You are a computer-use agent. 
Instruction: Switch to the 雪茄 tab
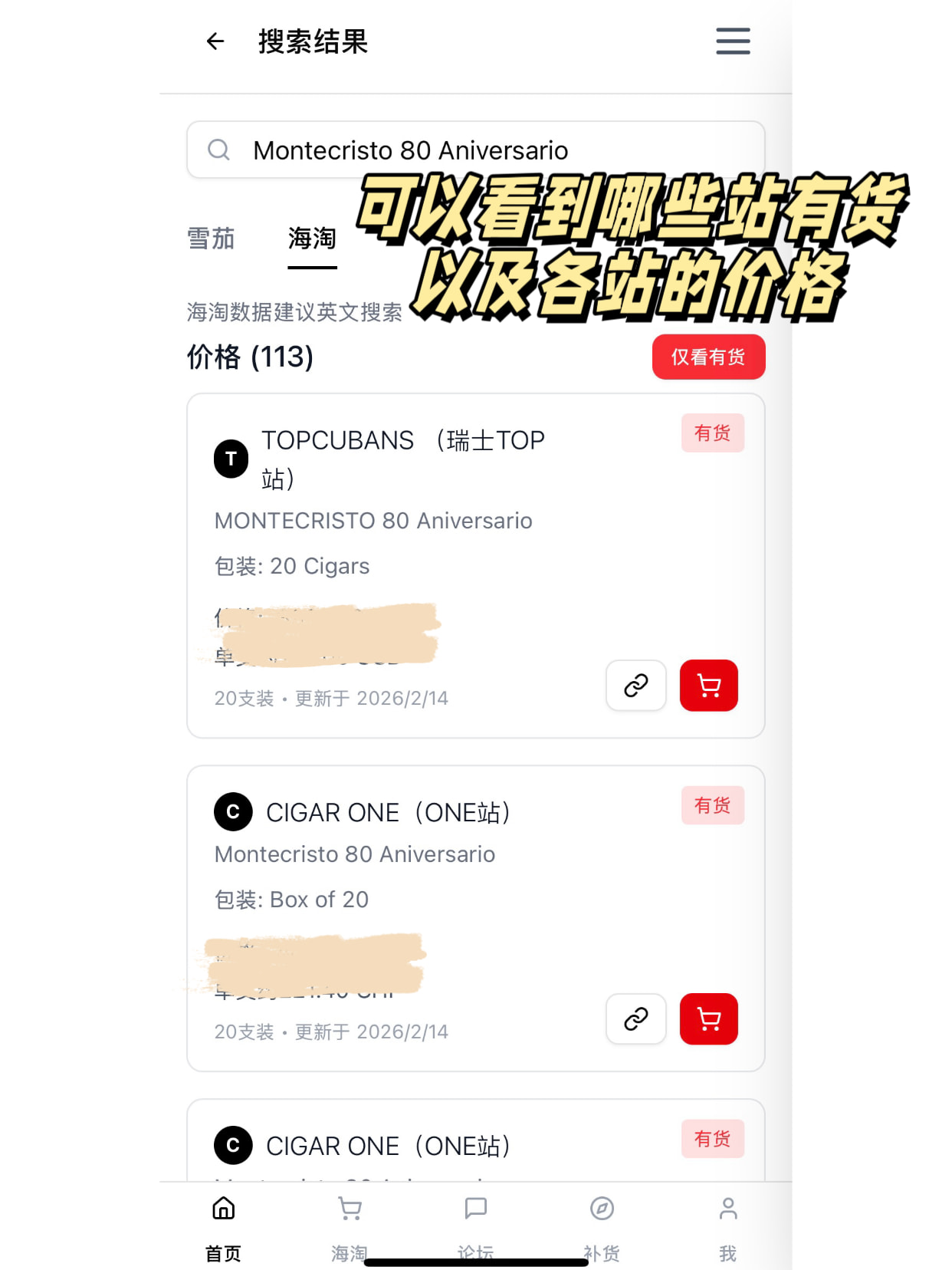(x=211, y=239)
